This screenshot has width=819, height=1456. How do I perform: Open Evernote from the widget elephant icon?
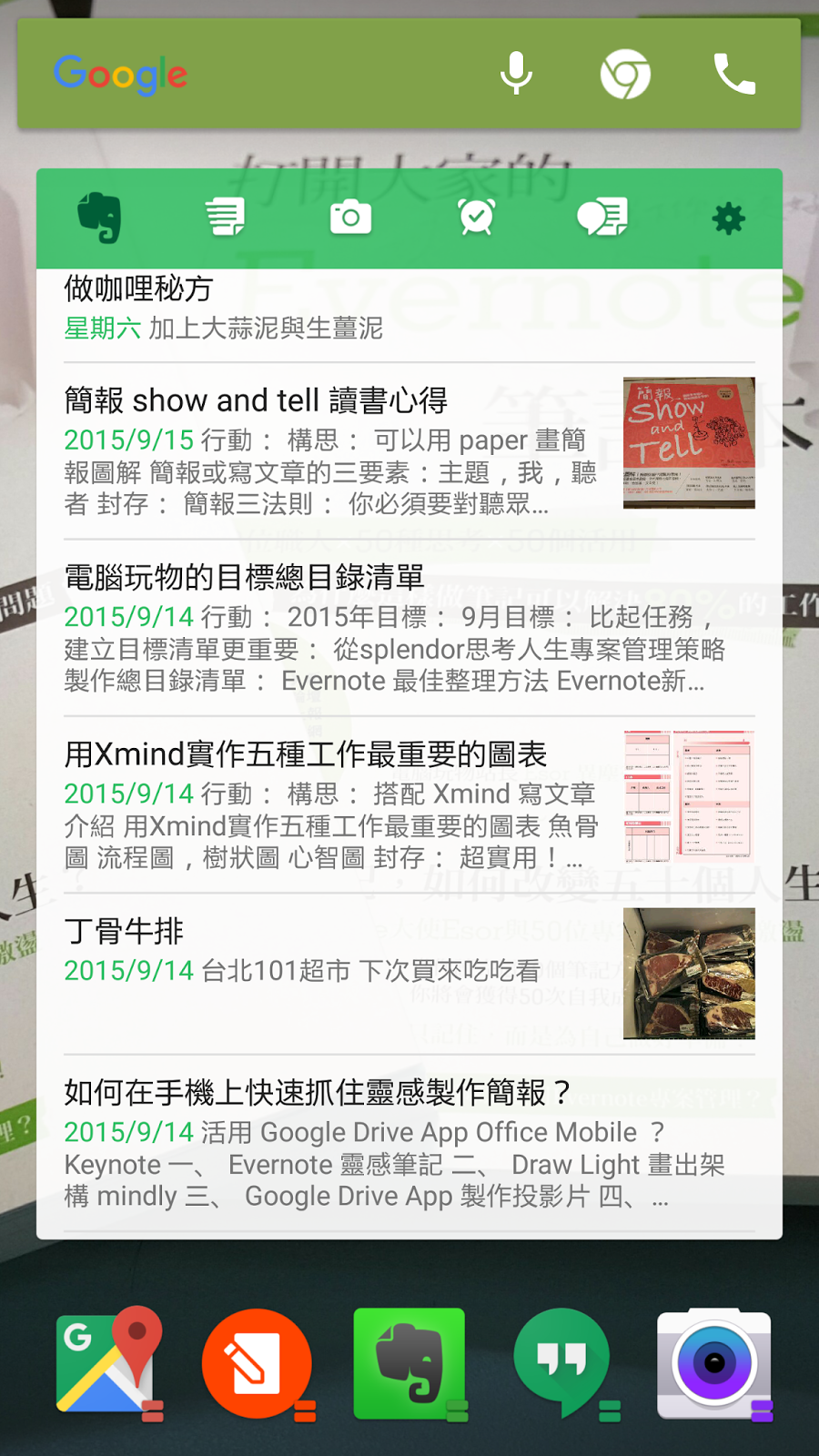pos(99,217)
